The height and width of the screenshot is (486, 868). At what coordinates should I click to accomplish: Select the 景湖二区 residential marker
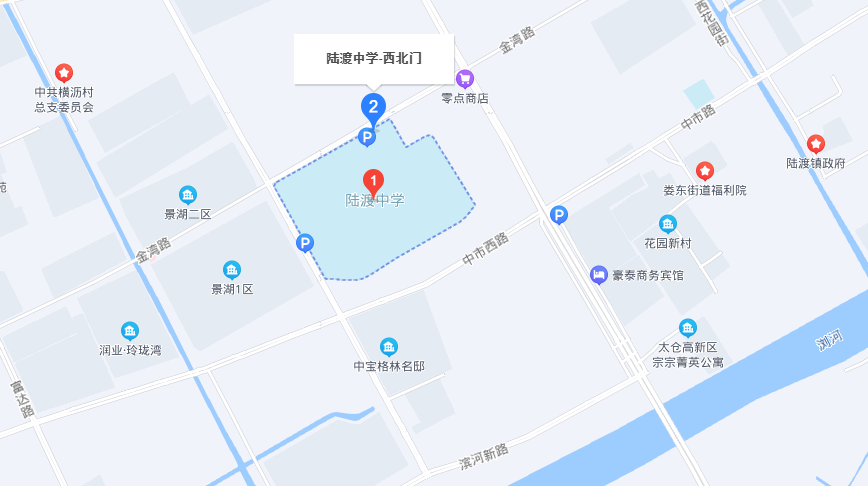point(187,194)
